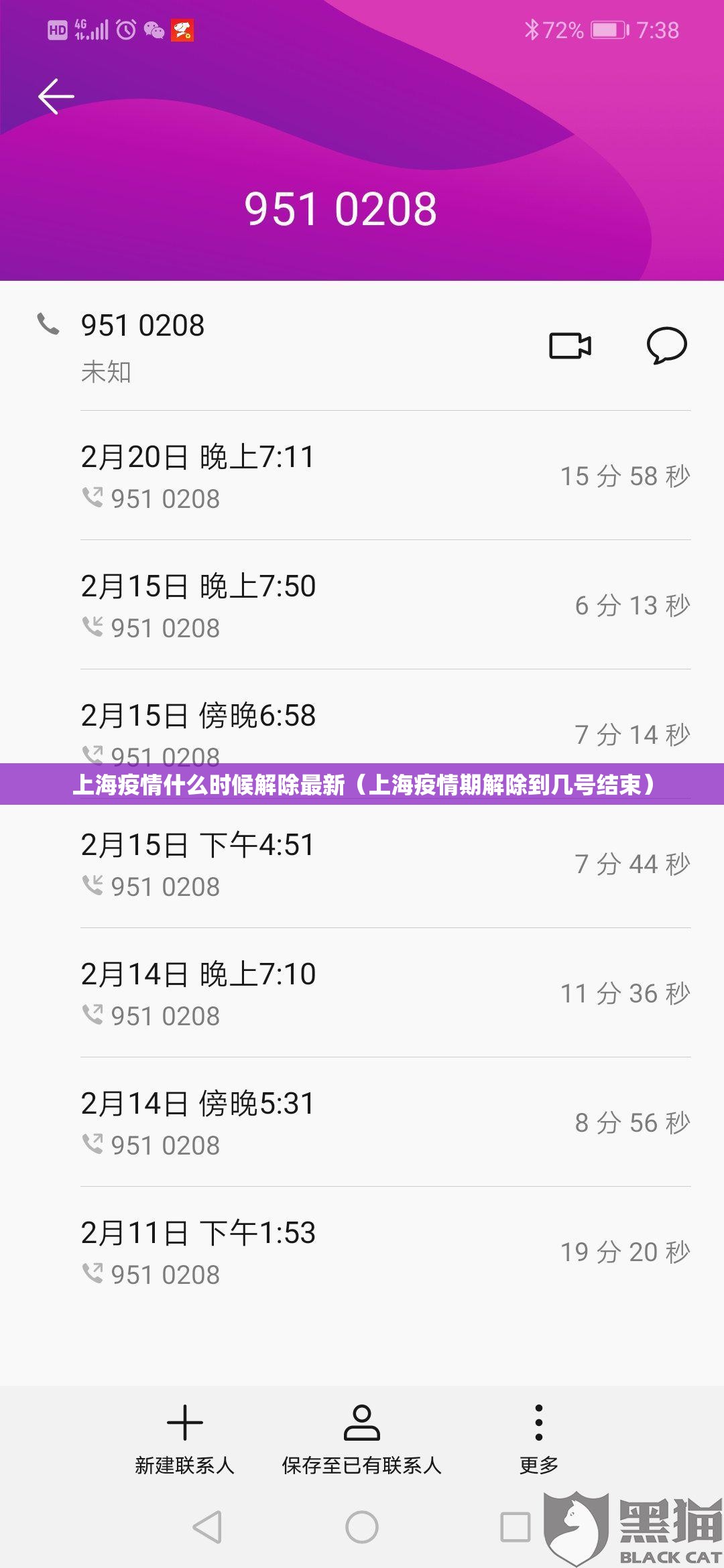The width and height of the screenshot is (724, 1568).
Task: Tap the system back navigation button
Action: pyautogui.click(x=207, y=1527)
